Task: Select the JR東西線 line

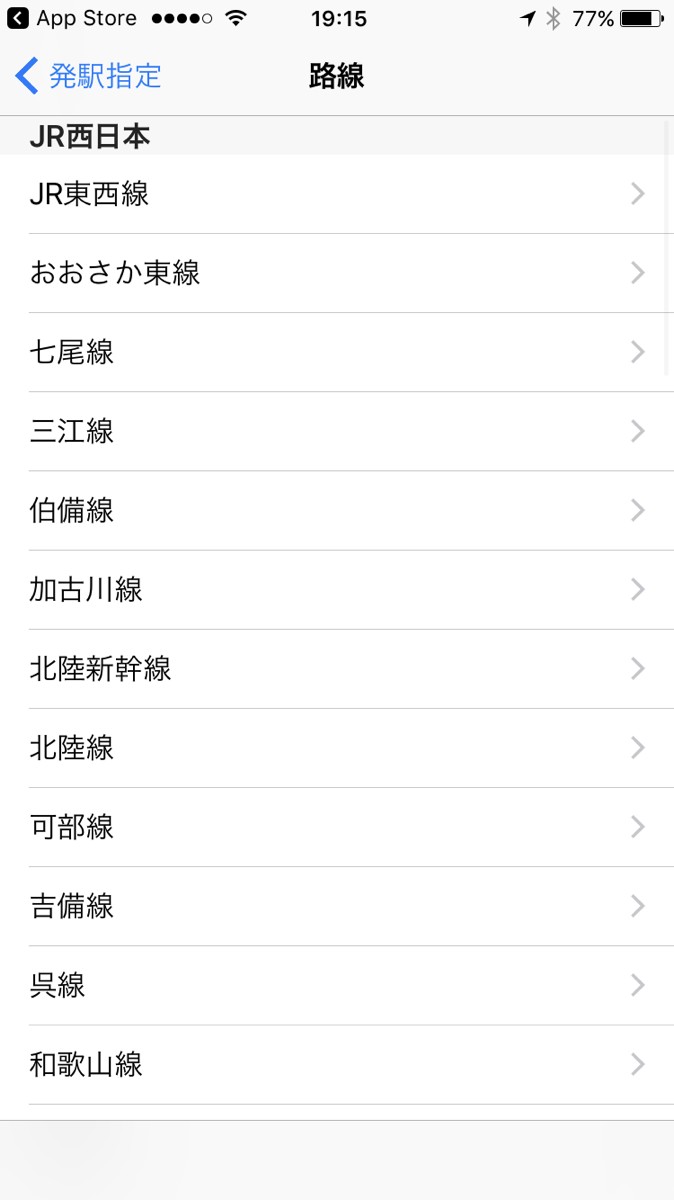Action: (337, 194)
